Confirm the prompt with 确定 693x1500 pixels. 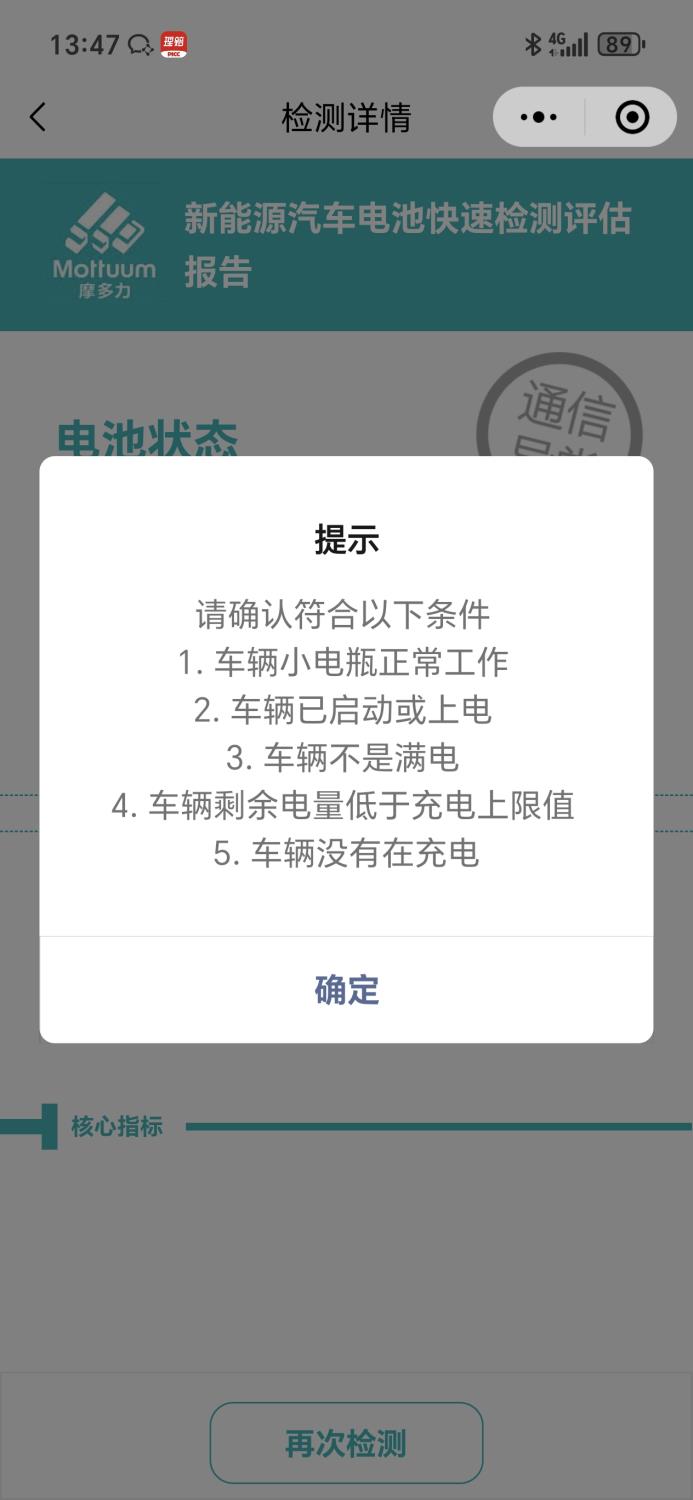[x=346, y=990]
